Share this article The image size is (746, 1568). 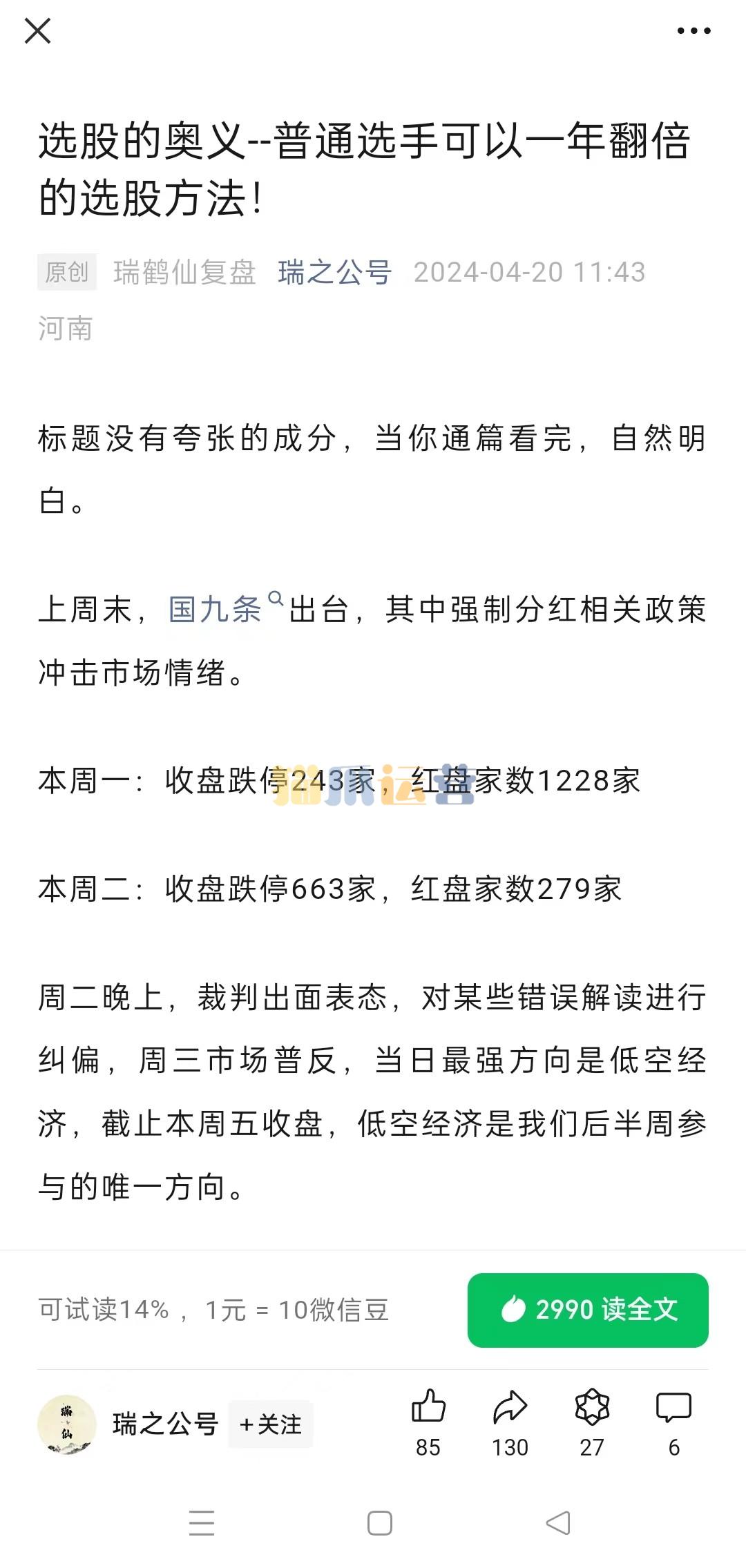[x=510, y=1422]
